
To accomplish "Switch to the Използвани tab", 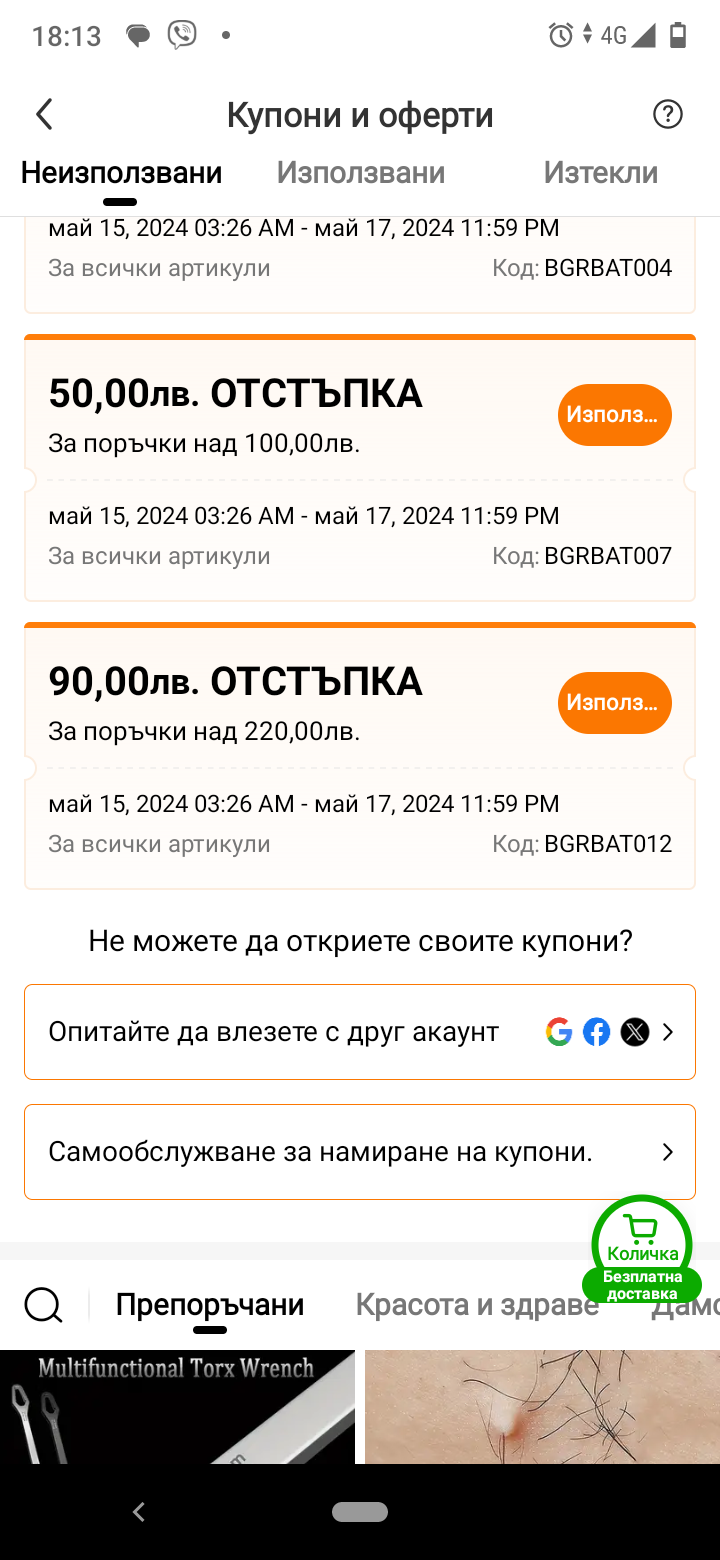I will click(360, 173).
